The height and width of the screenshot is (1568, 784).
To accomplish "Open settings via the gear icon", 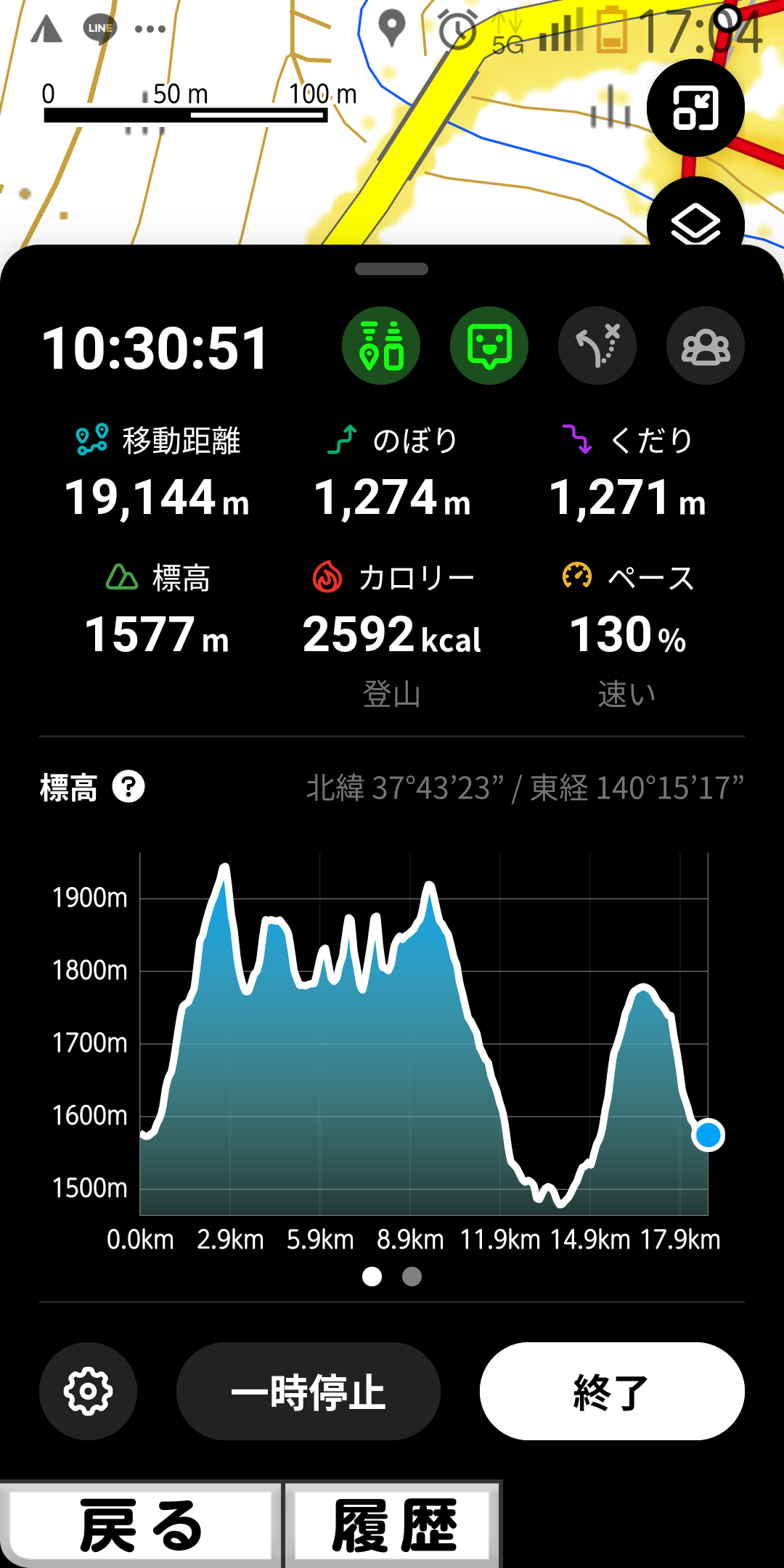I will [88, 1391].
